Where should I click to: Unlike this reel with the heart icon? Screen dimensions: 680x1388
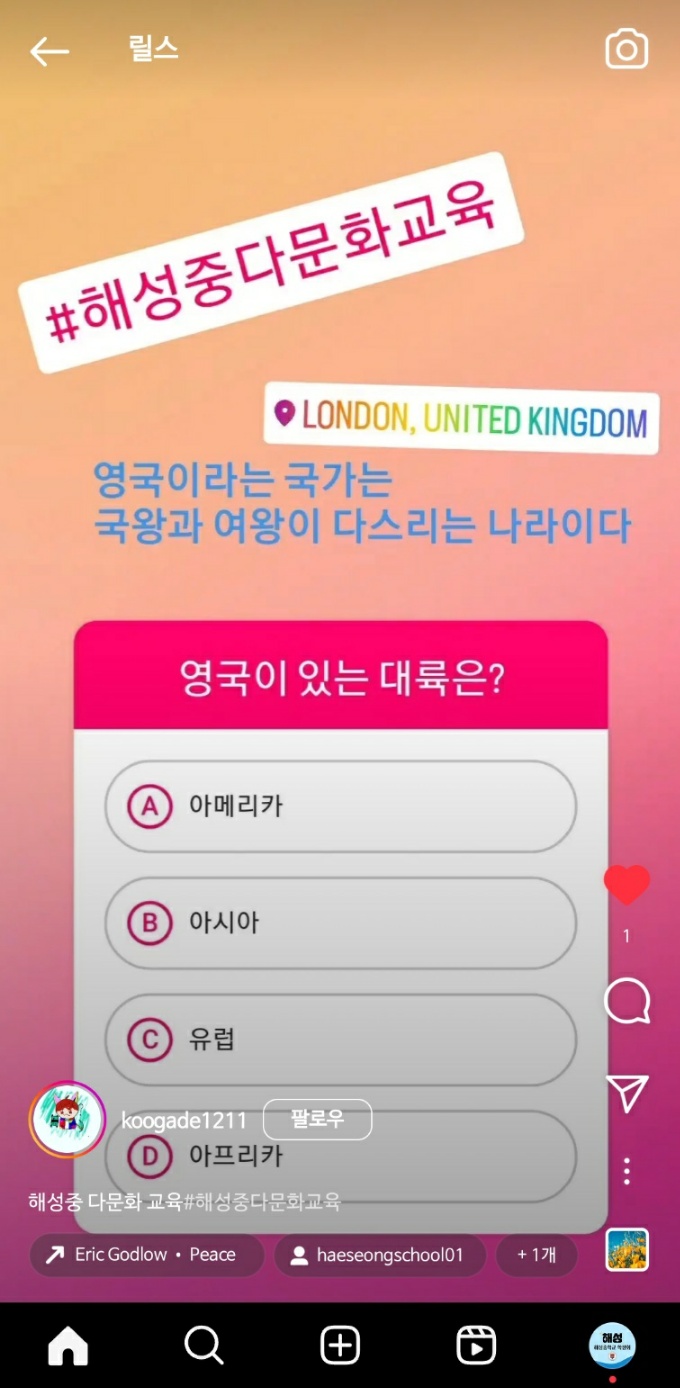627,885
